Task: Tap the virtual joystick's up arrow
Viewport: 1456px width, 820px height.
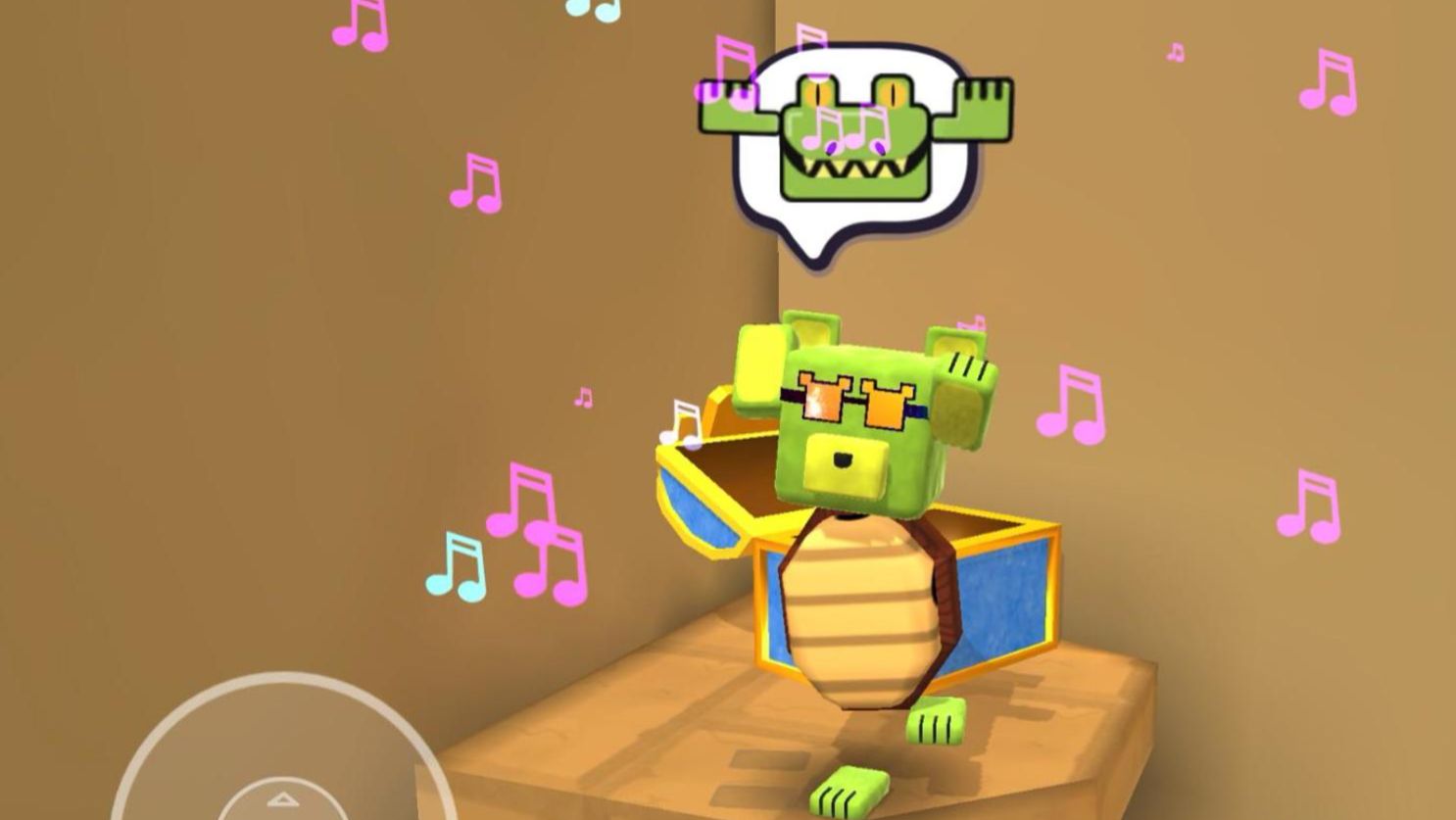Action: point(282,800)
